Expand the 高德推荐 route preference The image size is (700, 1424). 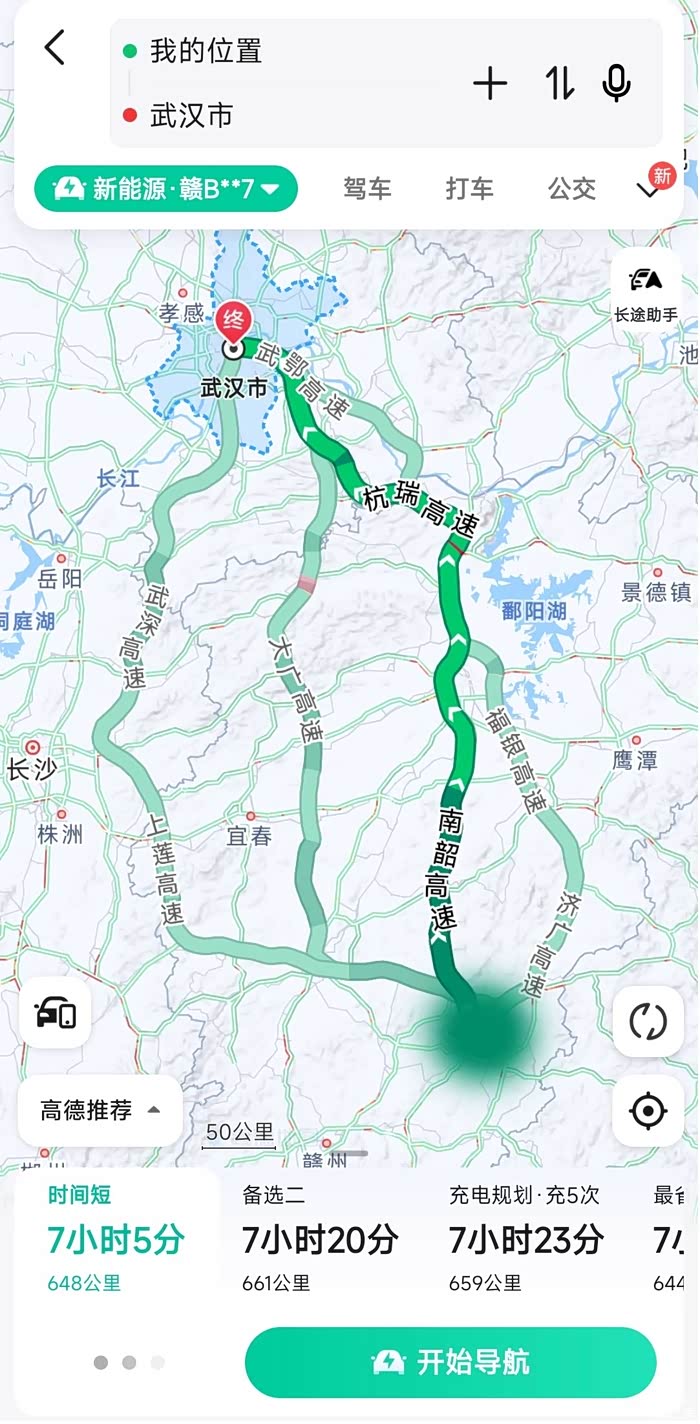point(100,1110)
